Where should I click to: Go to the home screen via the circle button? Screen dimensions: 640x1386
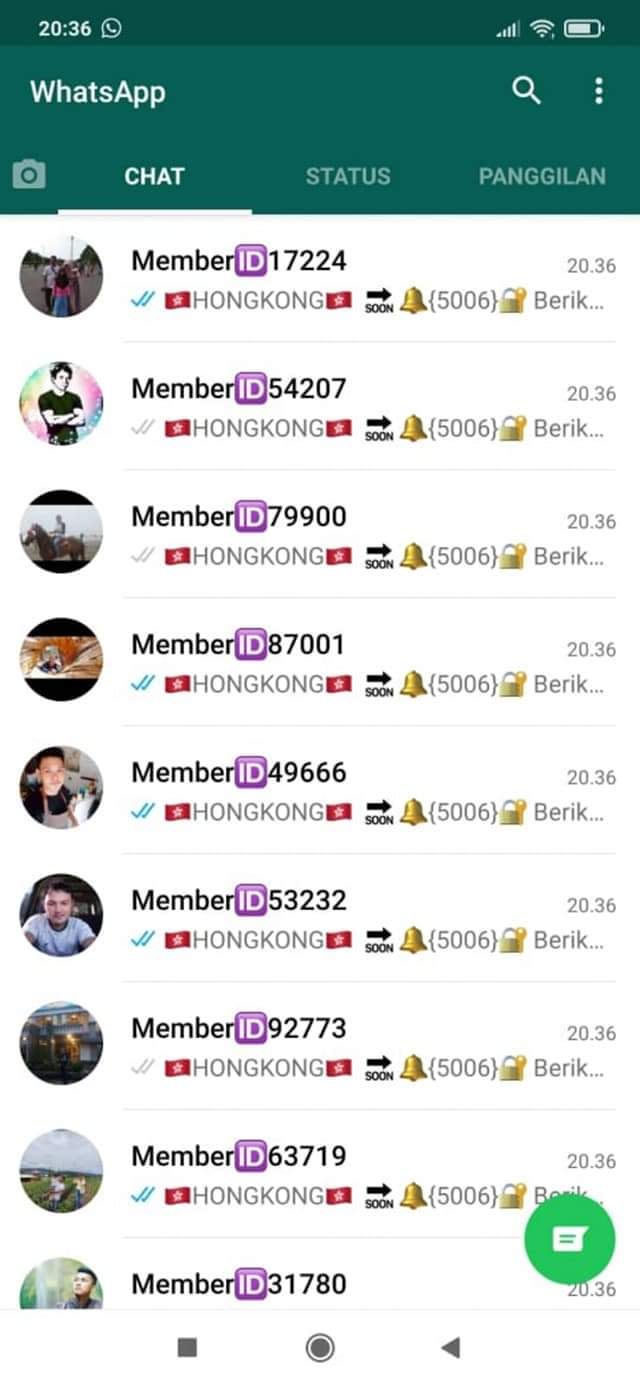coord(320,1348)
